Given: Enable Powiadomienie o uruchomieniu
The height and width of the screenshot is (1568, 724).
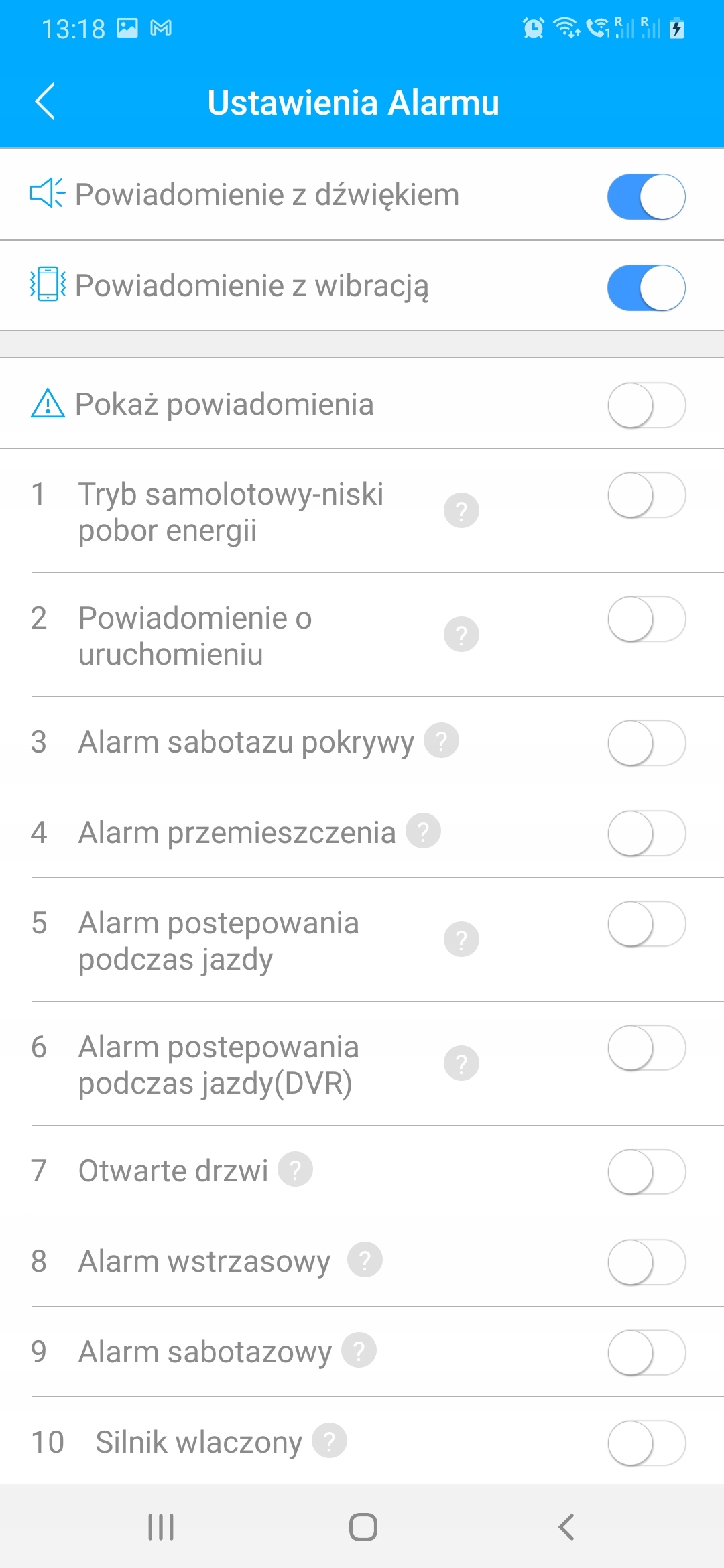Looking at the screenshot, I should (646, 619).
